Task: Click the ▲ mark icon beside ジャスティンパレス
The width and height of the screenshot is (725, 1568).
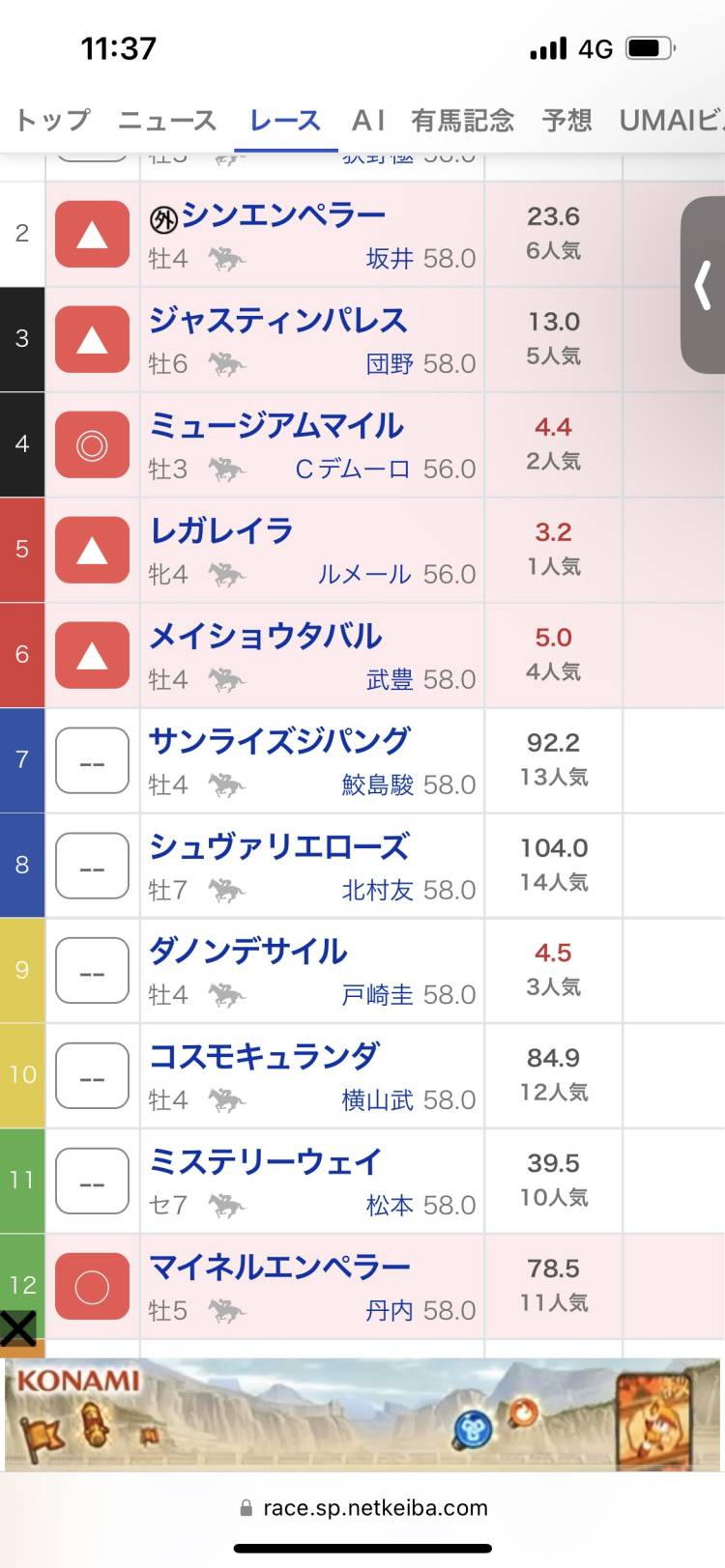Action: (92, 339)
